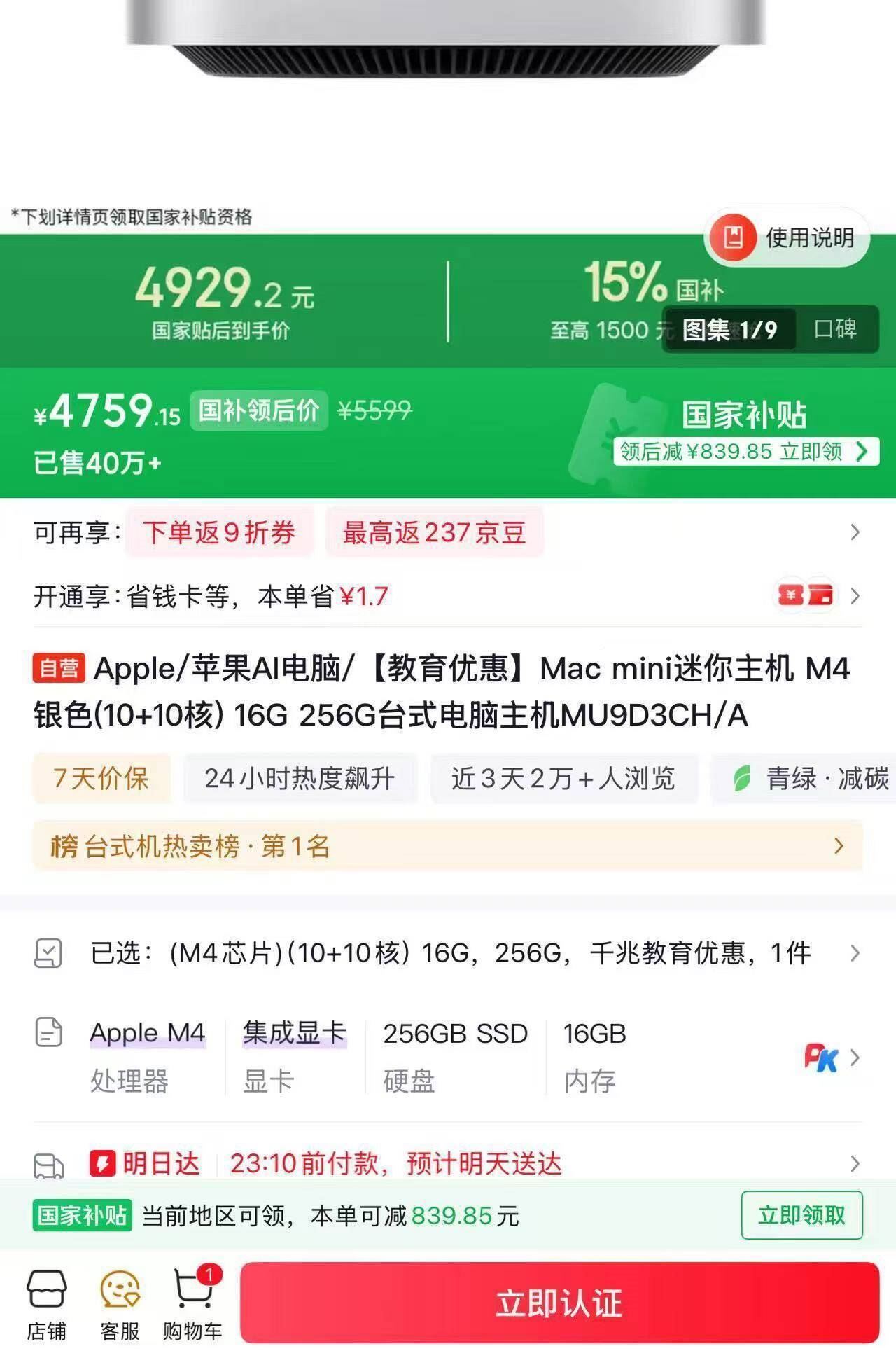
Task: Tap the 7天价保 price protection tag
Action: click(x=101, y=778)
